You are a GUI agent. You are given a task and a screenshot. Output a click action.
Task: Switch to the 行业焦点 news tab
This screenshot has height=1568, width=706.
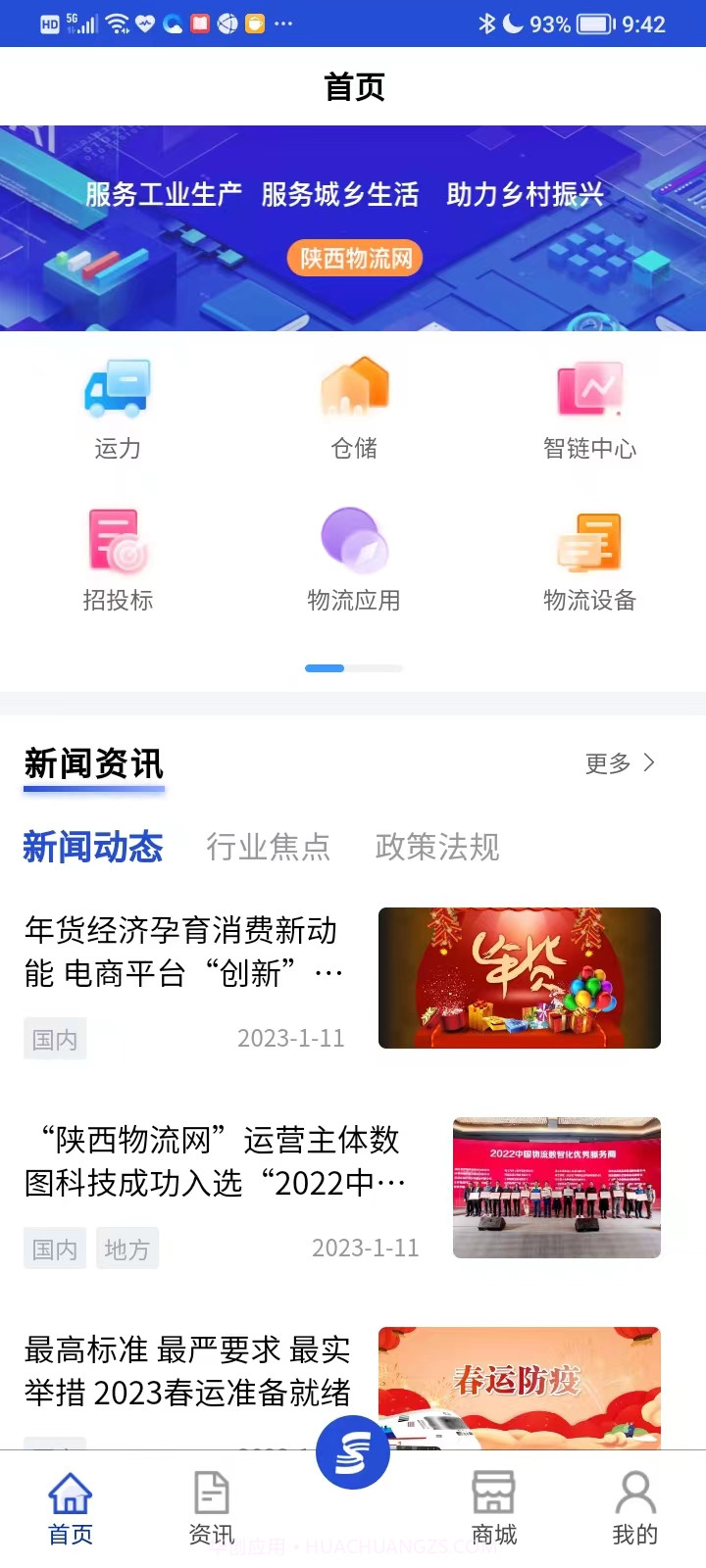270,847
